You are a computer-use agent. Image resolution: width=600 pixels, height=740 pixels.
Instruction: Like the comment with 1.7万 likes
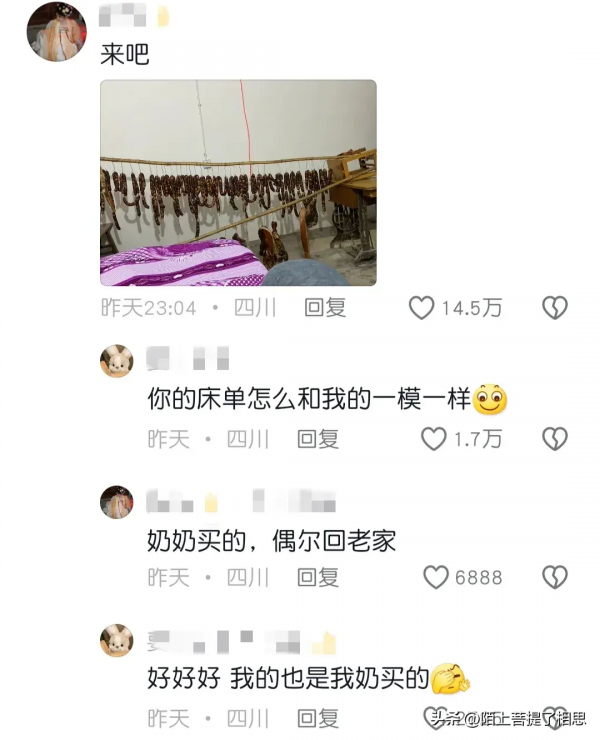point(433,438)
